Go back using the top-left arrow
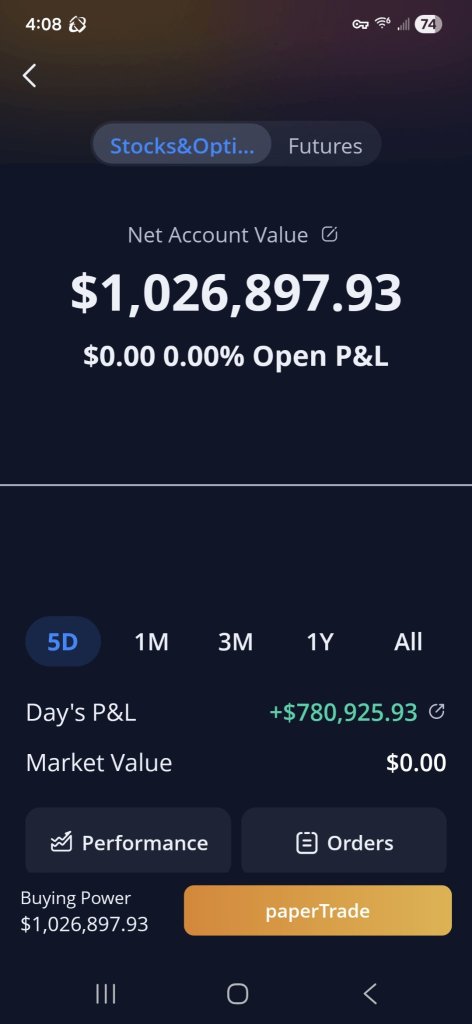The height and width of the screenshot is (1024, 472). [x=29, y=76]
